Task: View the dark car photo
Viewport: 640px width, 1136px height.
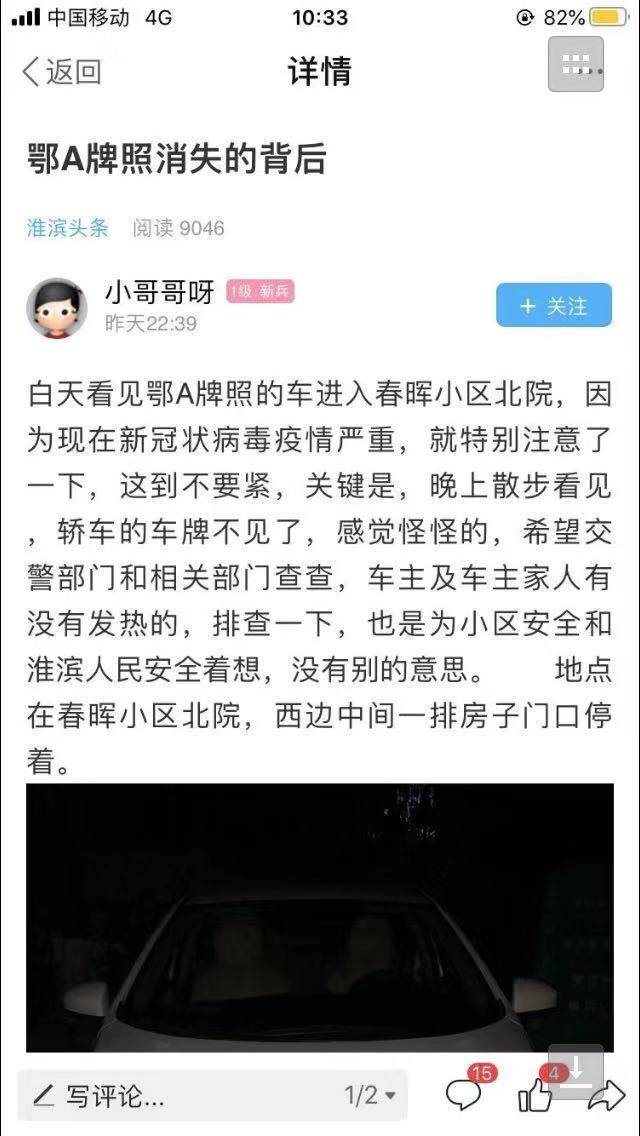Action: (x=320, y=917)
